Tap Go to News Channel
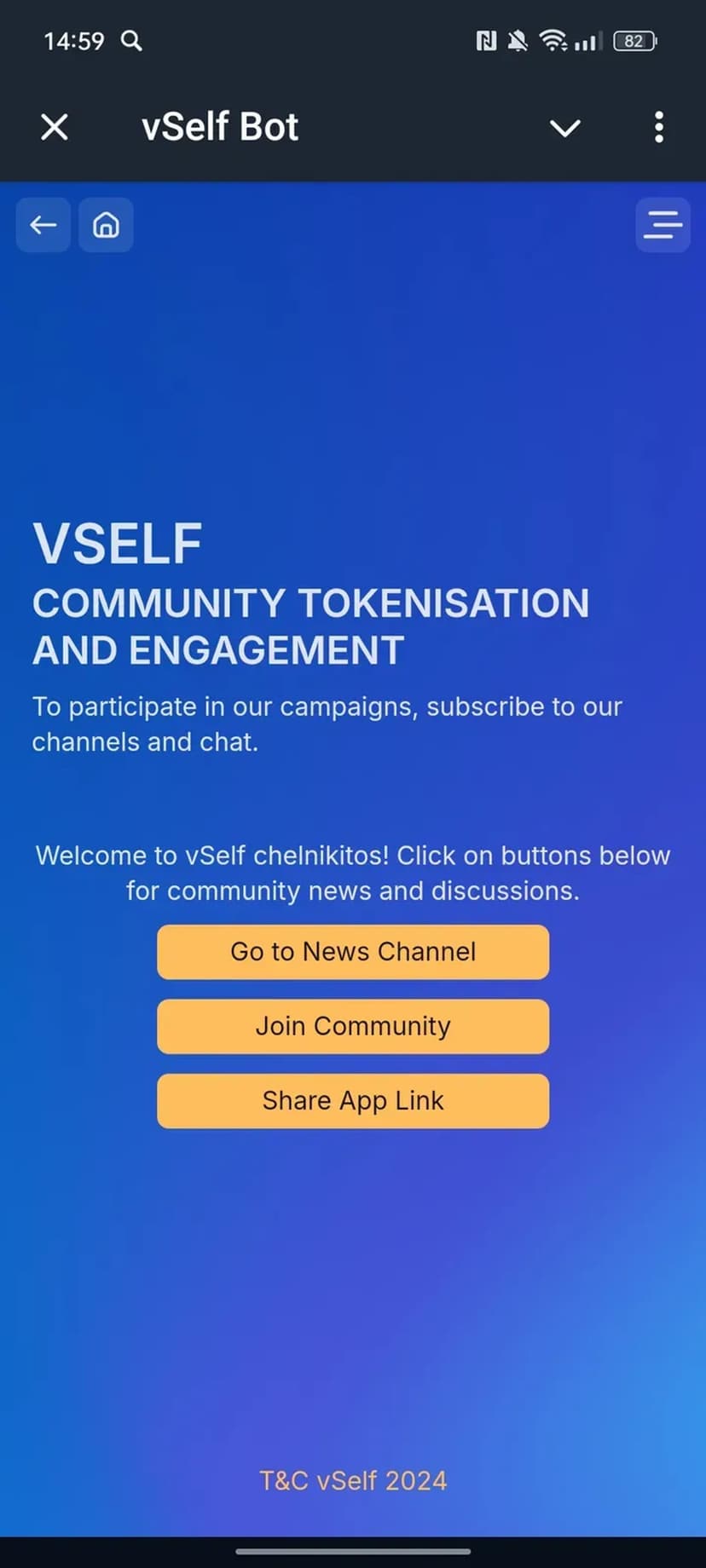The image size is (706, 1568). (353, 952)
